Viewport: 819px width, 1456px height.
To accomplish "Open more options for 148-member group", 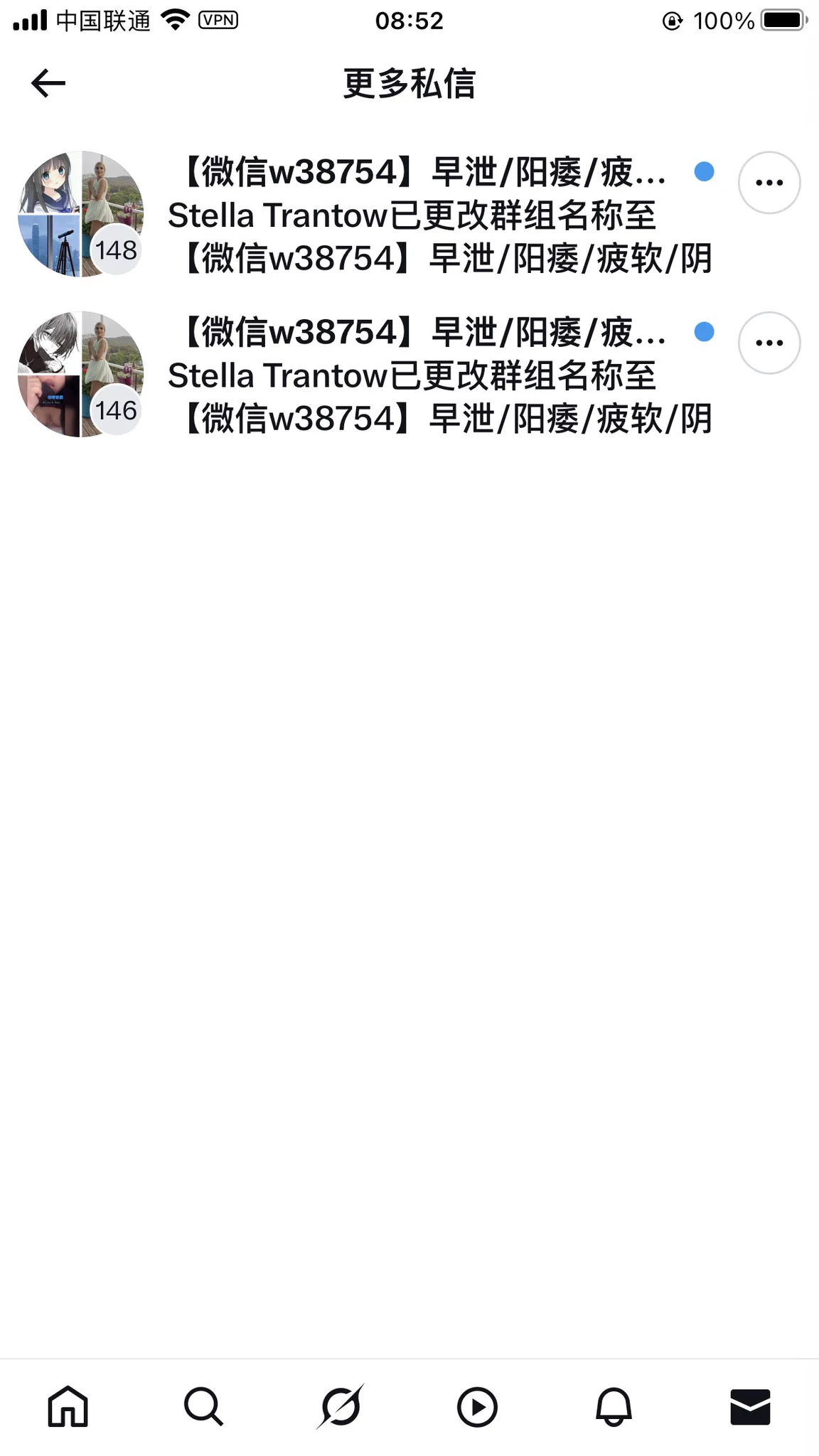I will (769, 183).
